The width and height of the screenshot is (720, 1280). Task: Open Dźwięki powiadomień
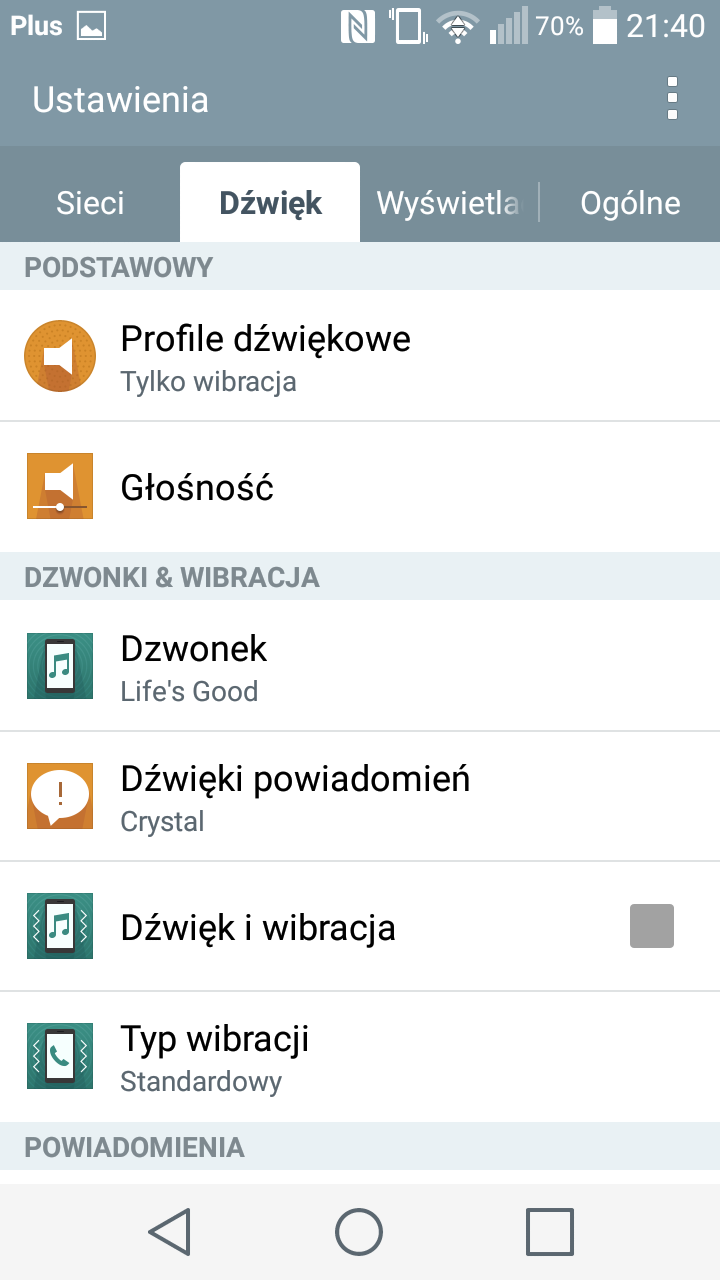coord(360,796)
